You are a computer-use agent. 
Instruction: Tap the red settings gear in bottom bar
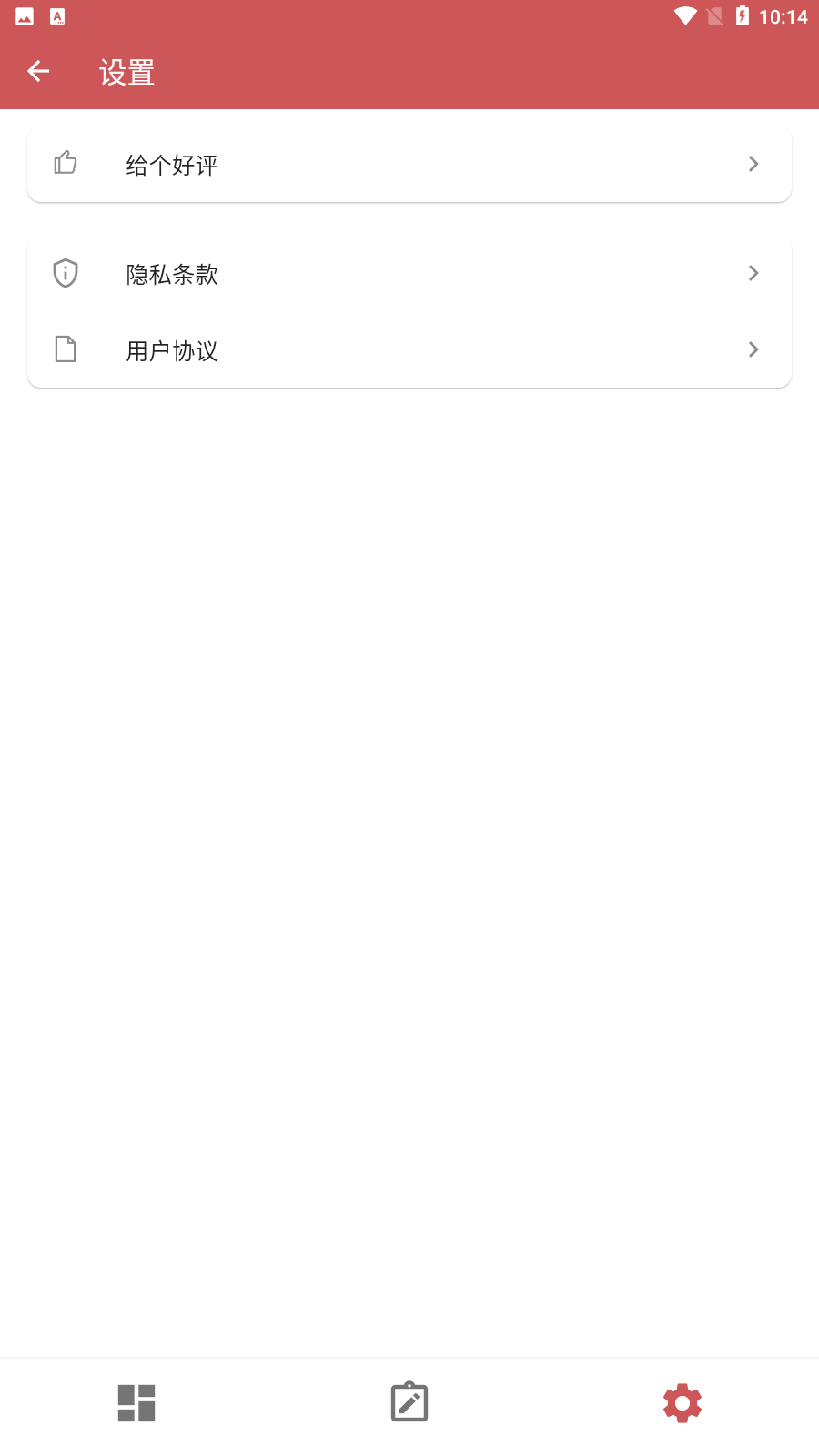click(x=682, y=1402)
